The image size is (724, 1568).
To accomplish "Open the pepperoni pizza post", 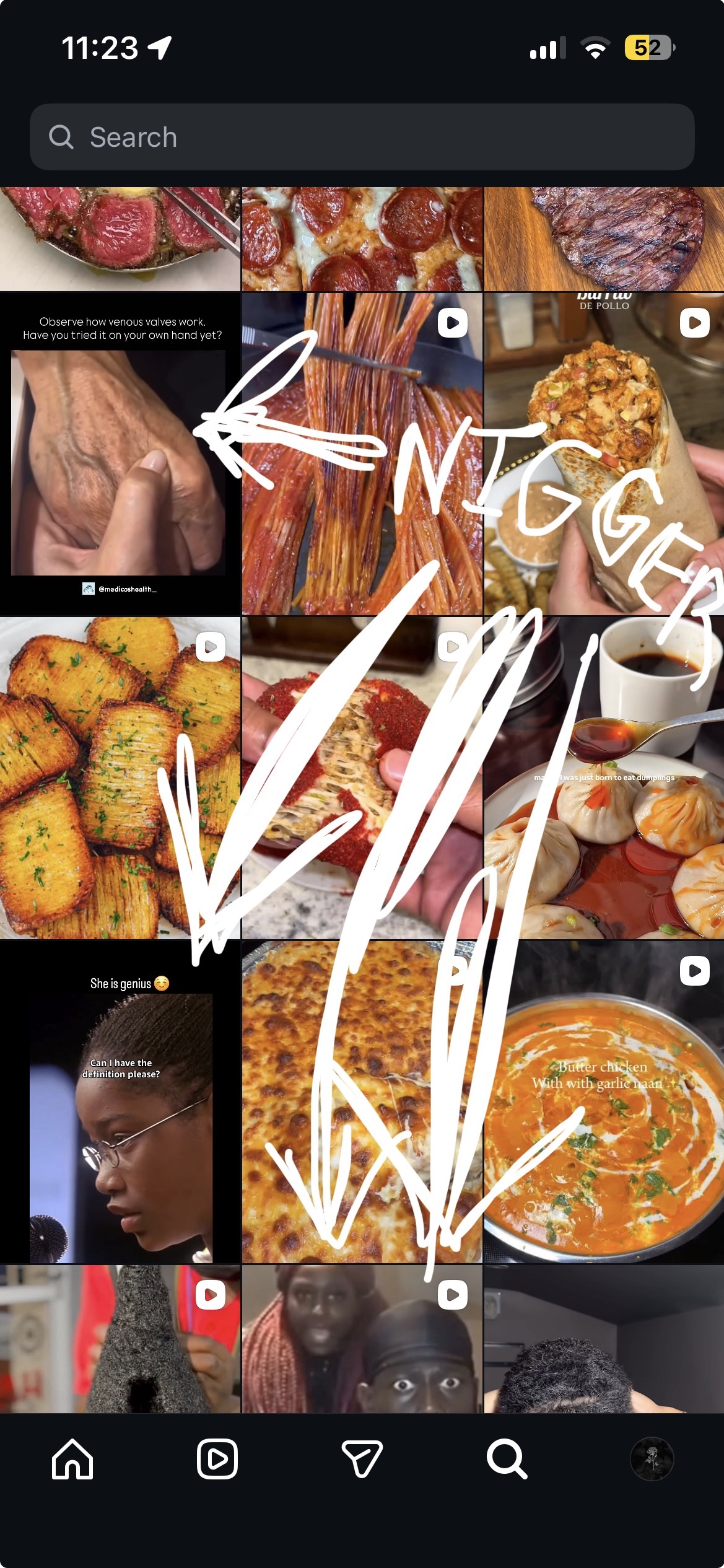I will [362, 239].
